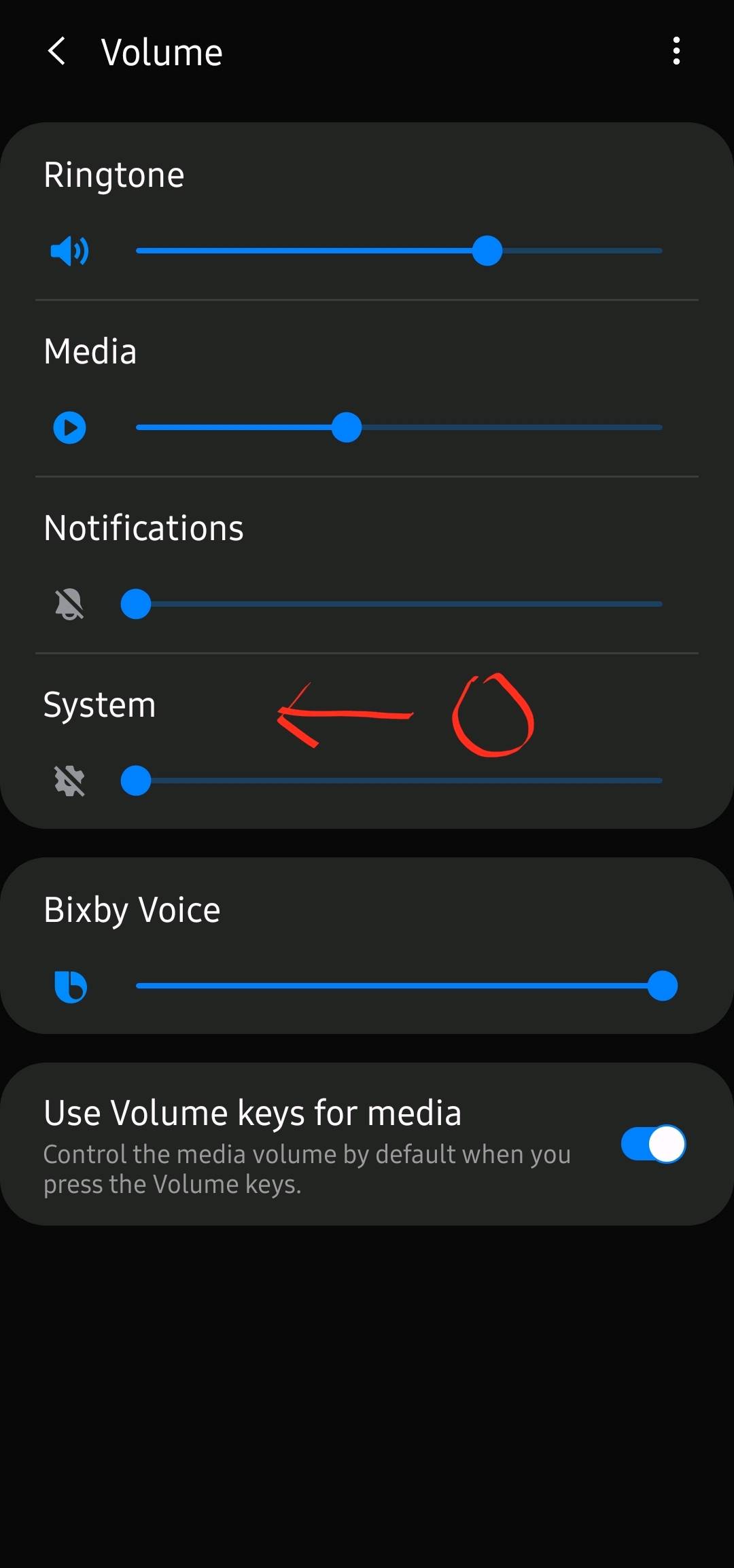This screenshot has width=734, height=1568.
Task: Tap the Bixby Voice volume slider
Action: click(x=406, y=986)
